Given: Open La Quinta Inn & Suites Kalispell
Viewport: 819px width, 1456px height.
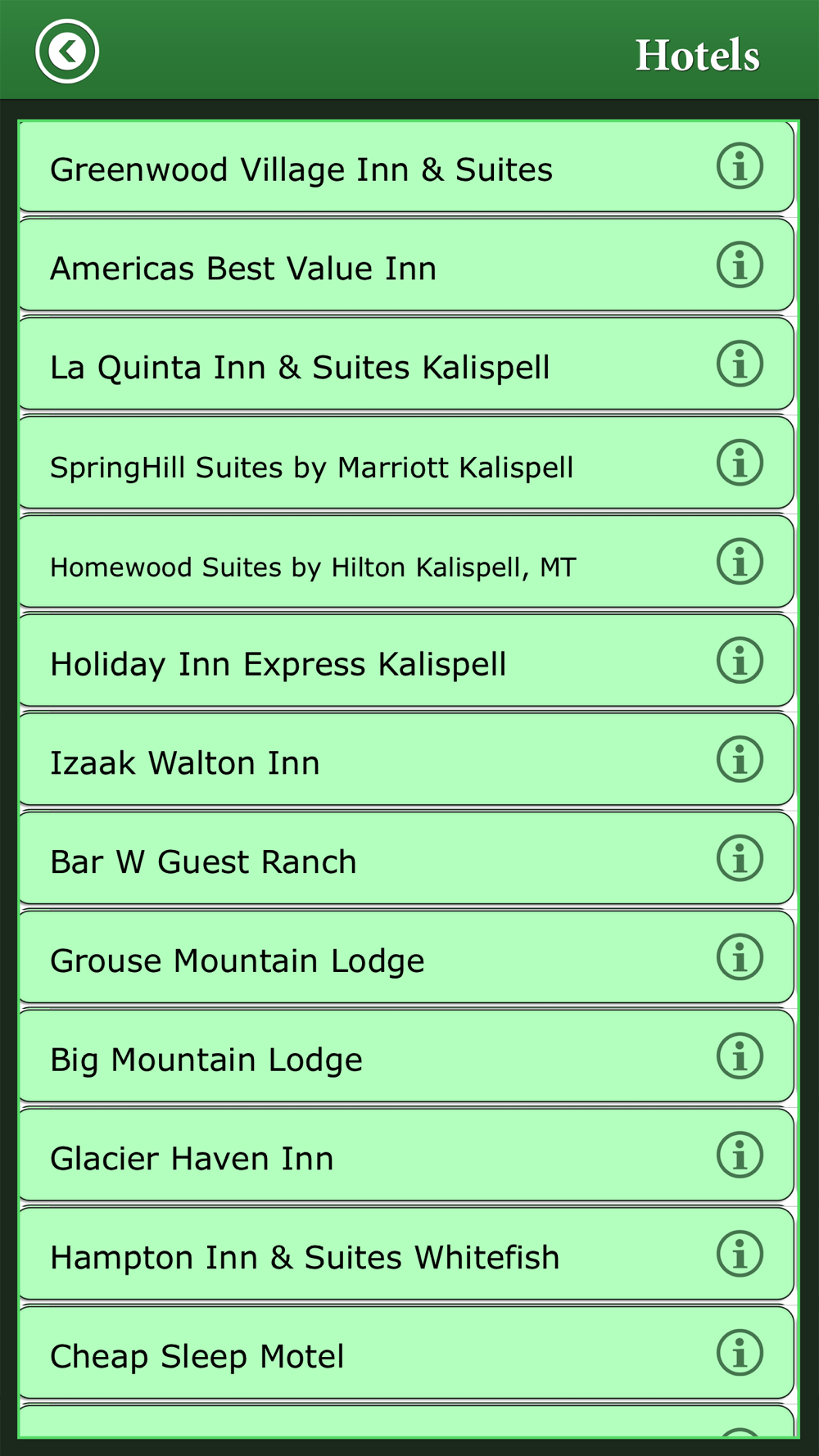Looking at the screenshot, I should pyautogui.click(x=406, y=364).
